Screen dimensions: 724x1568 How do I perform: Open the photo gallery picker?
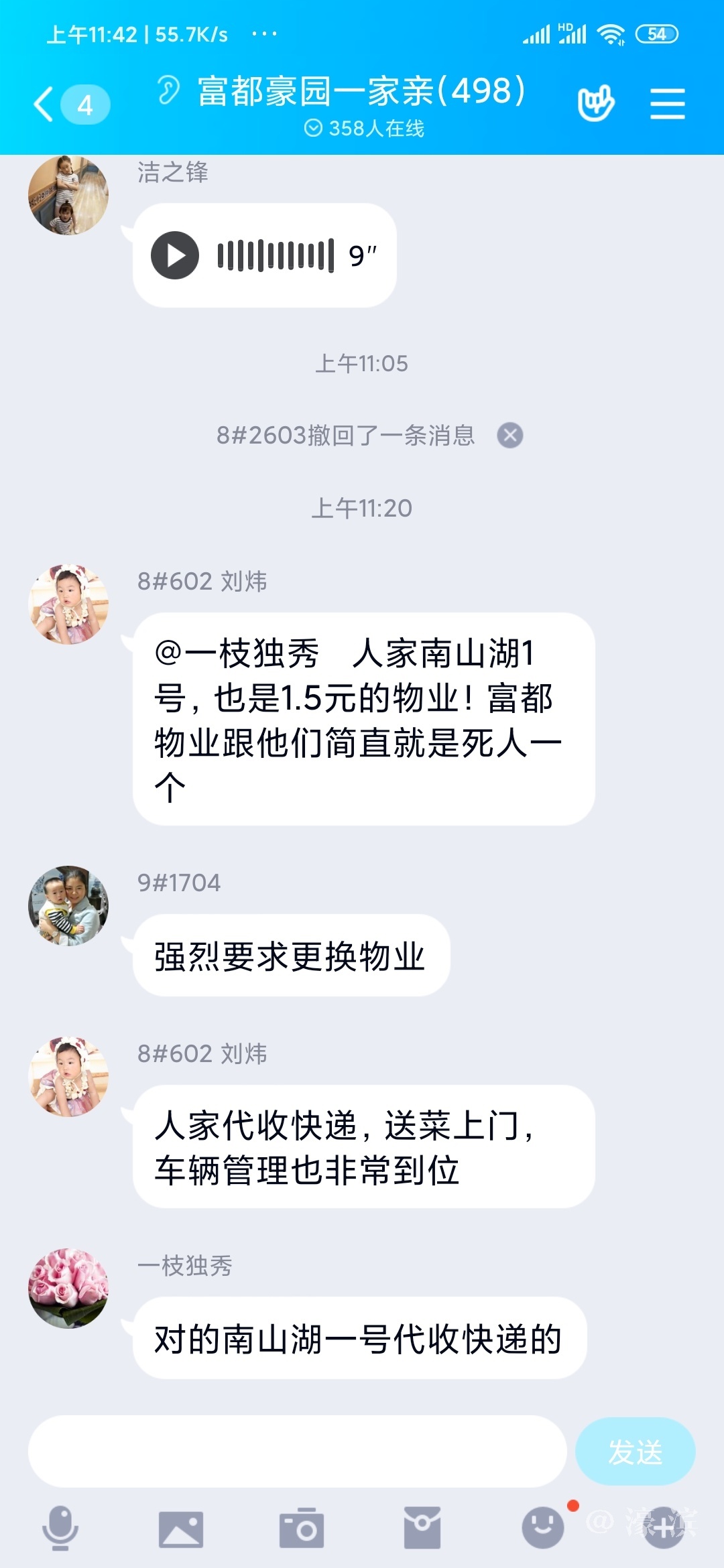(180, 1529)
